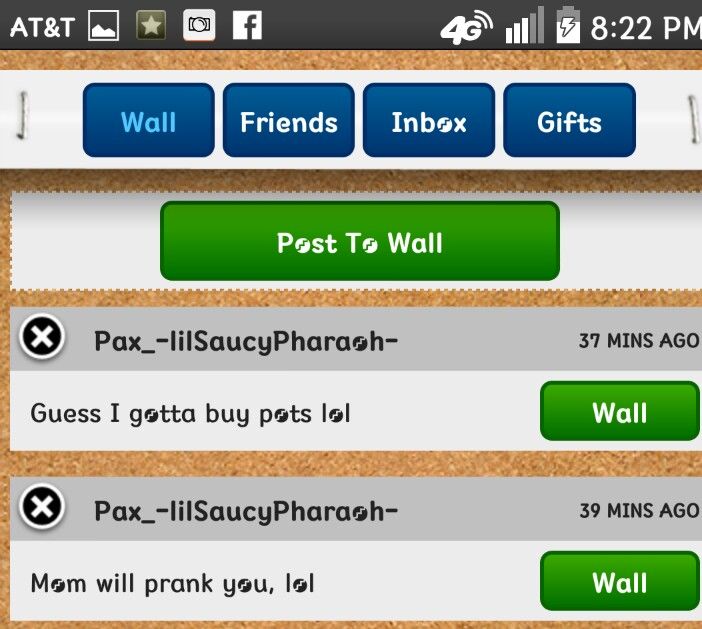Open Wall from the 'Mom will prank' post
Viewport: 702px width, 629px height.
tap(619, 582)
